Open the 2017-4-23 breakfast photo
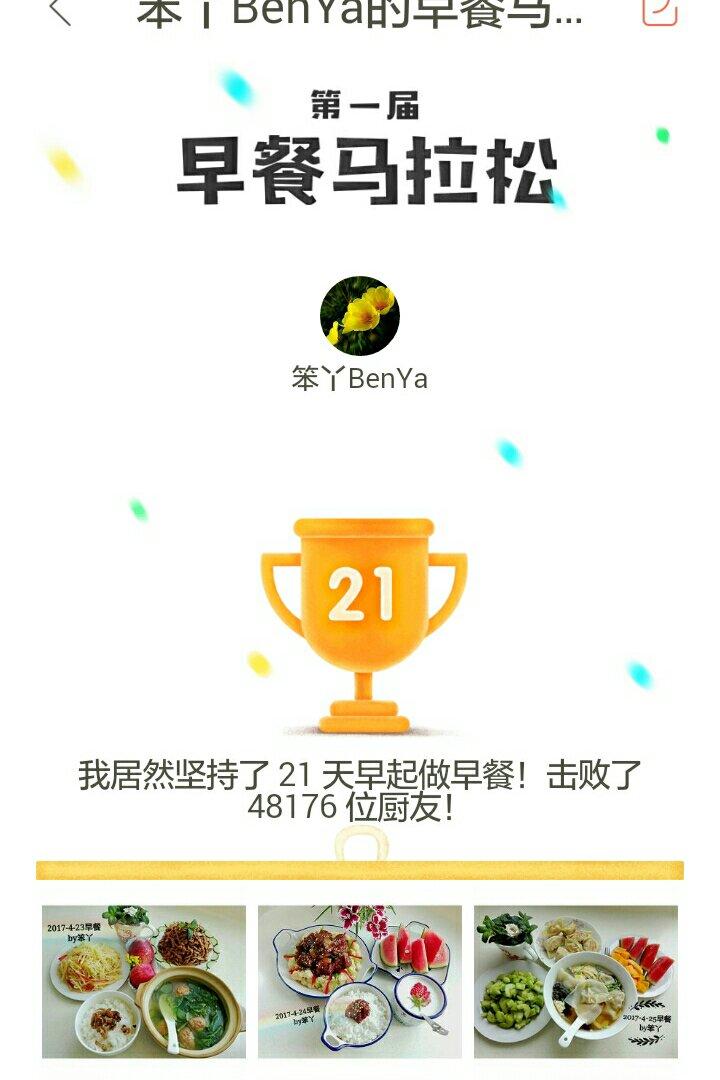Image resolution: width=720 pixels, height=1080 pixels. [144, 982]
